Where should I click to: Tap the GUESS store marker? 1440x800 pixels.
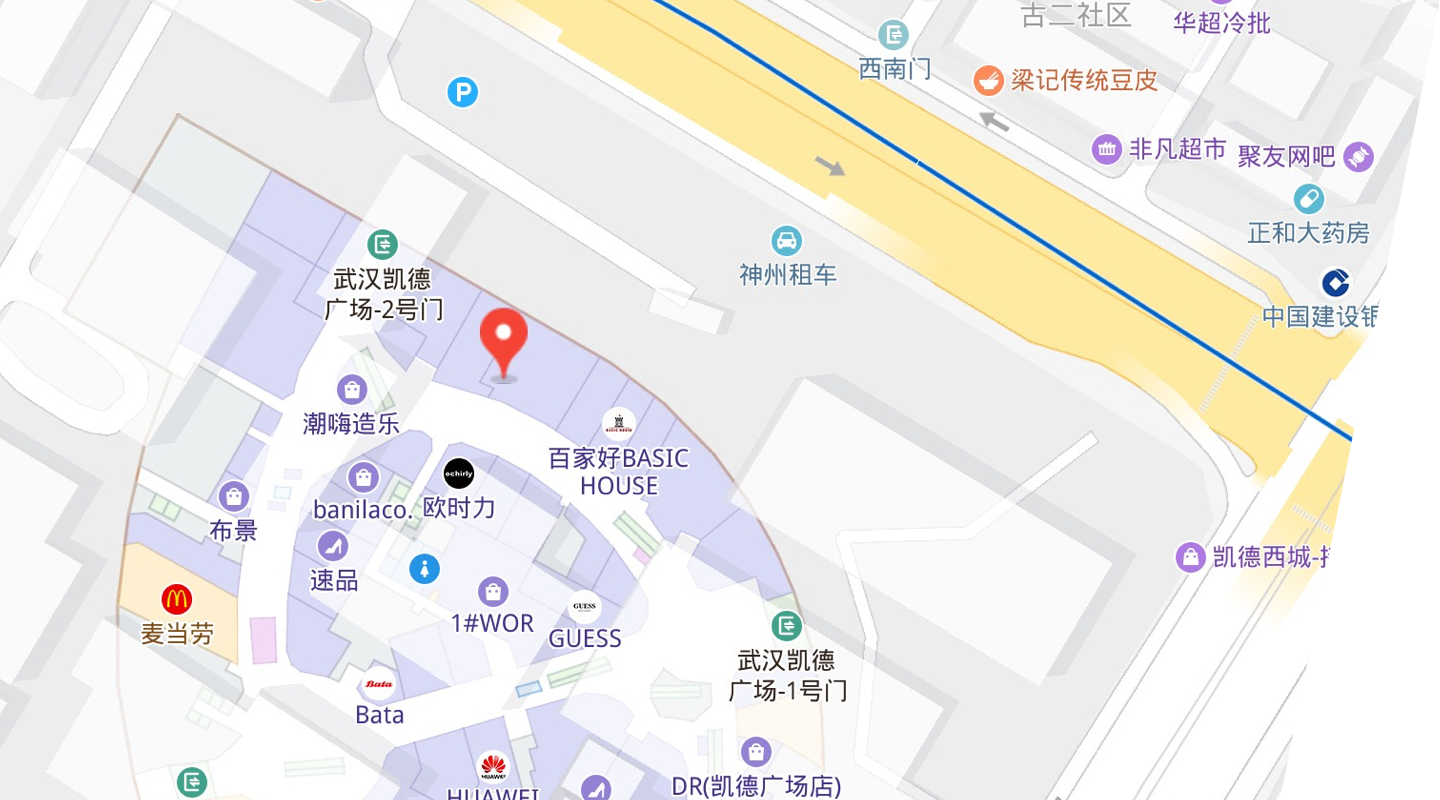tap(585, 607)
